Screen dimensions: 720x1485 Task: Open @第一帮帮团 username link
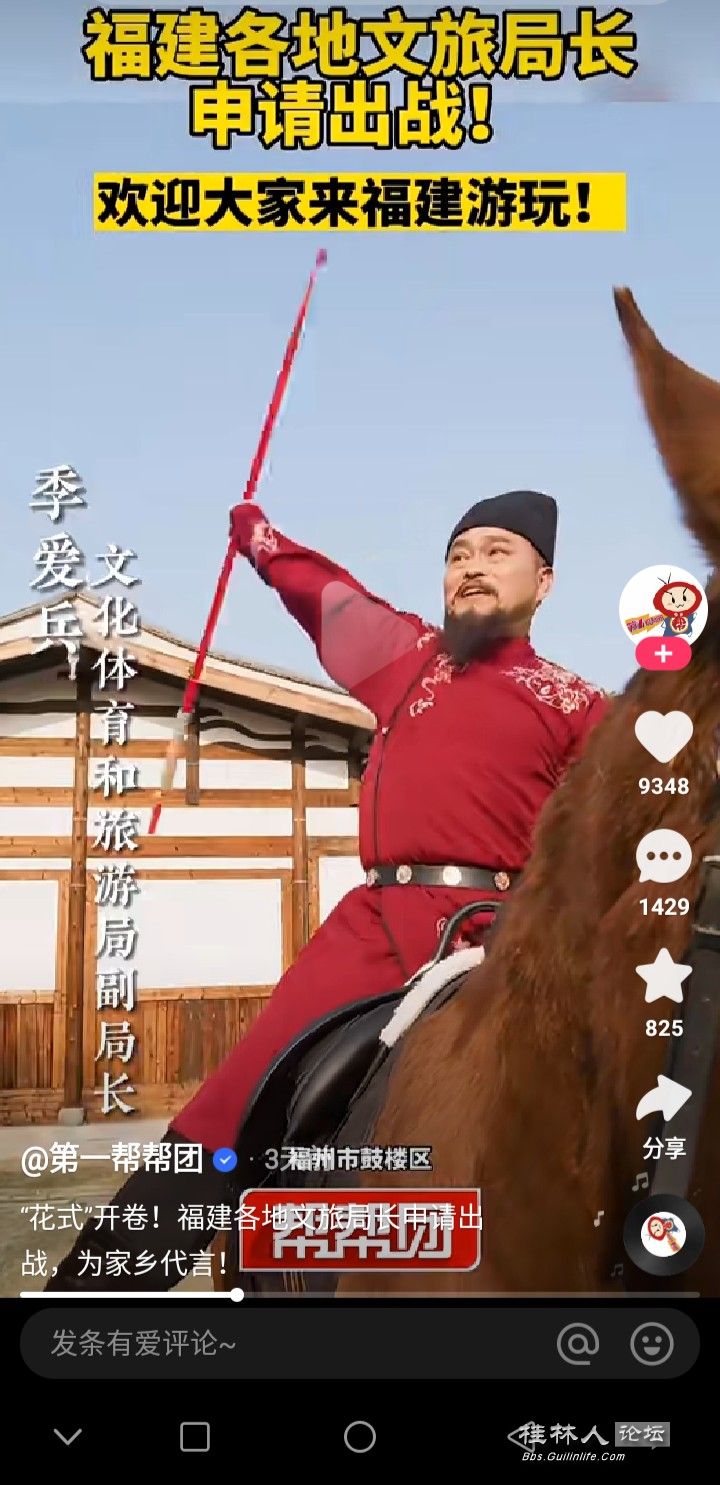[112, 1160]
